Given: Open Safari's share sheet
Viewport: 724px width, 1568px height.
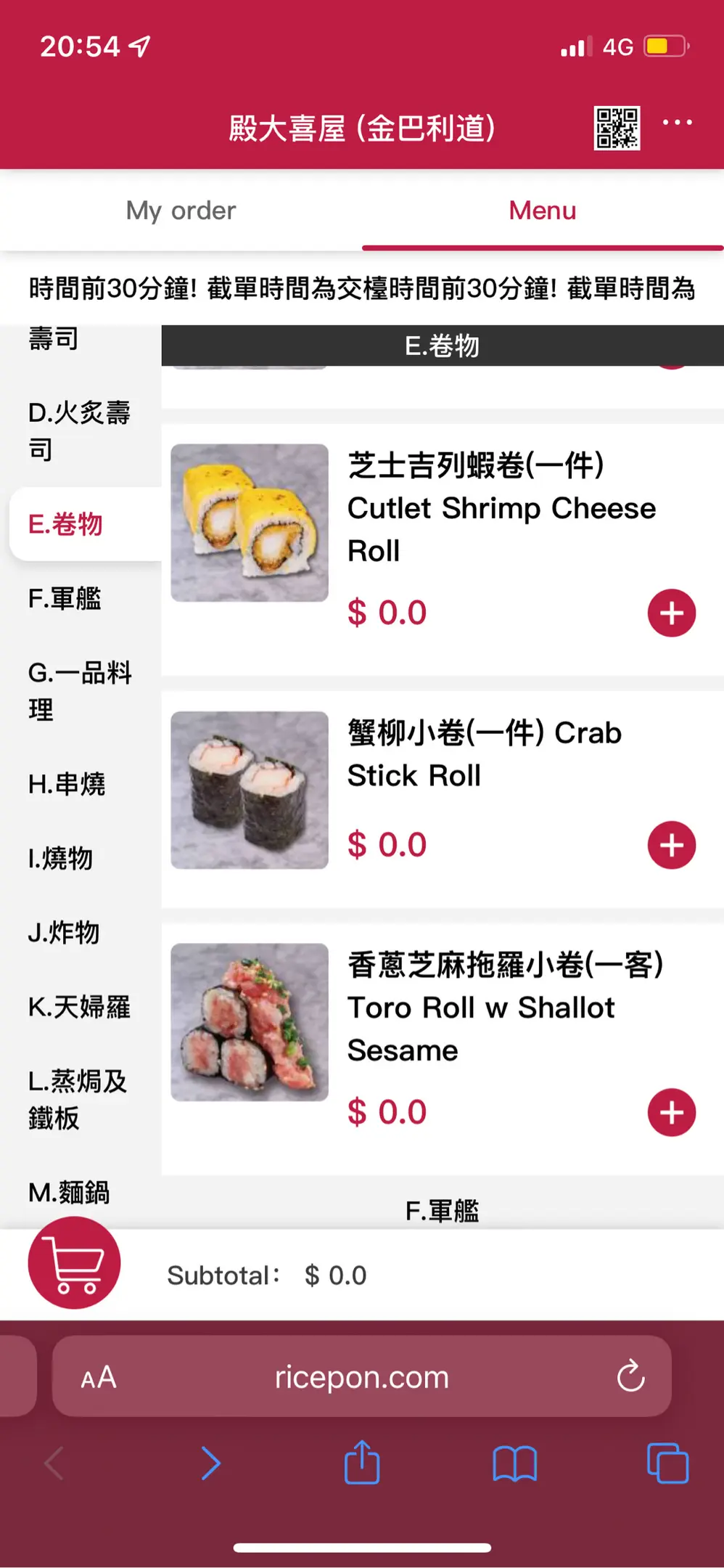Looking at the screenshot, I should click(x=362, y=1463).
